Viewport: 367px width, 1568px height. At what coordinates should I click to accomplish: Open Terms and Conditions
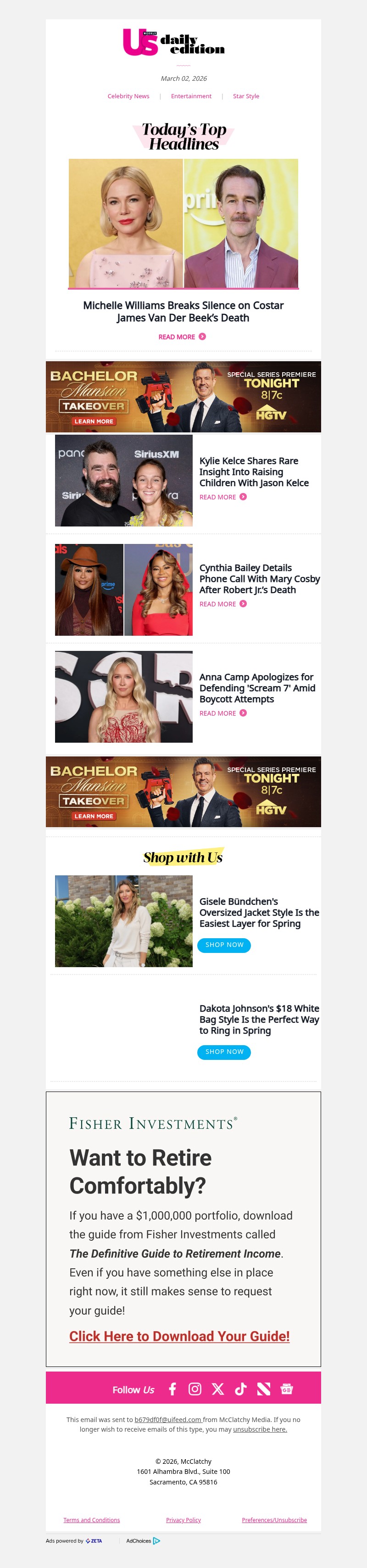pos(91,1519)
